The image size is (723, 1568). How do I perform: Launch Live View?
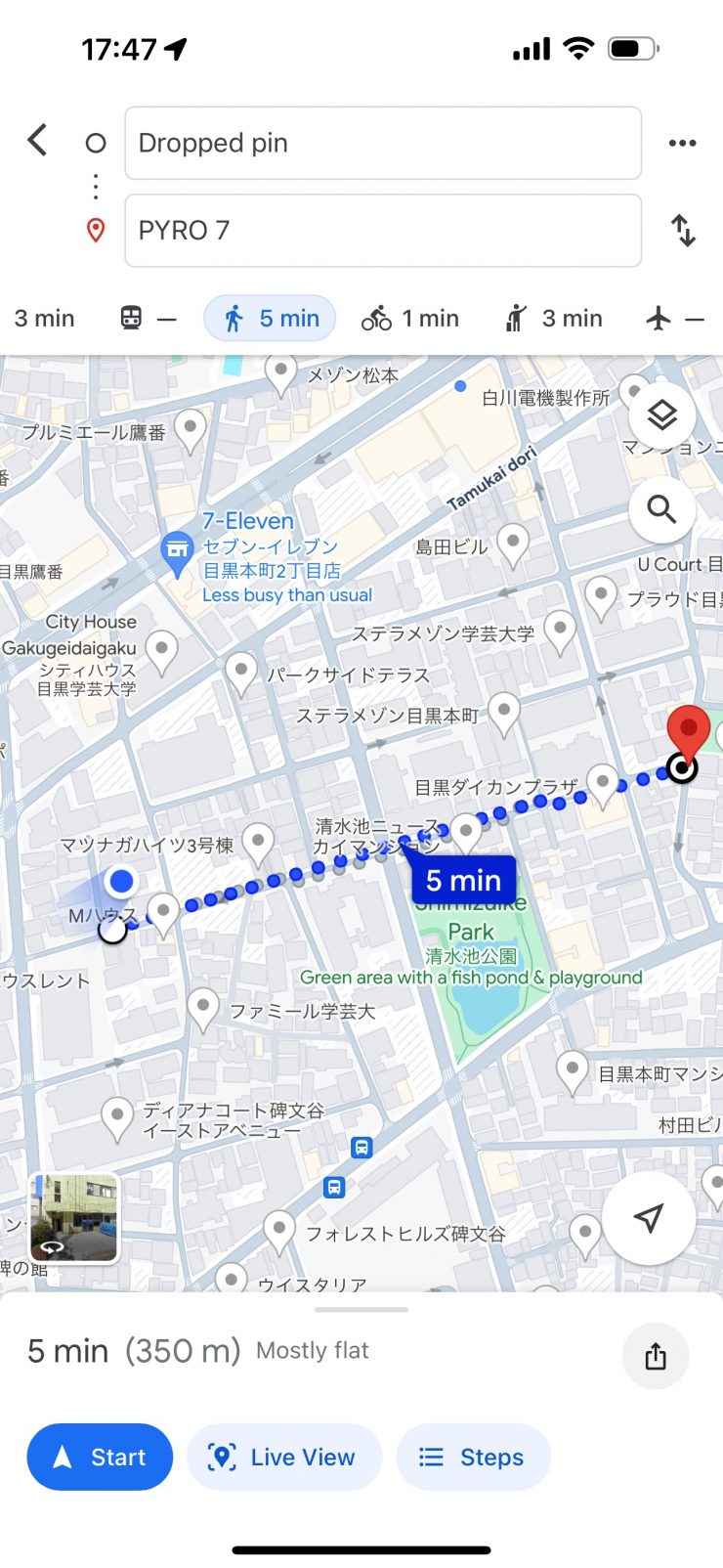point(283,1457)
